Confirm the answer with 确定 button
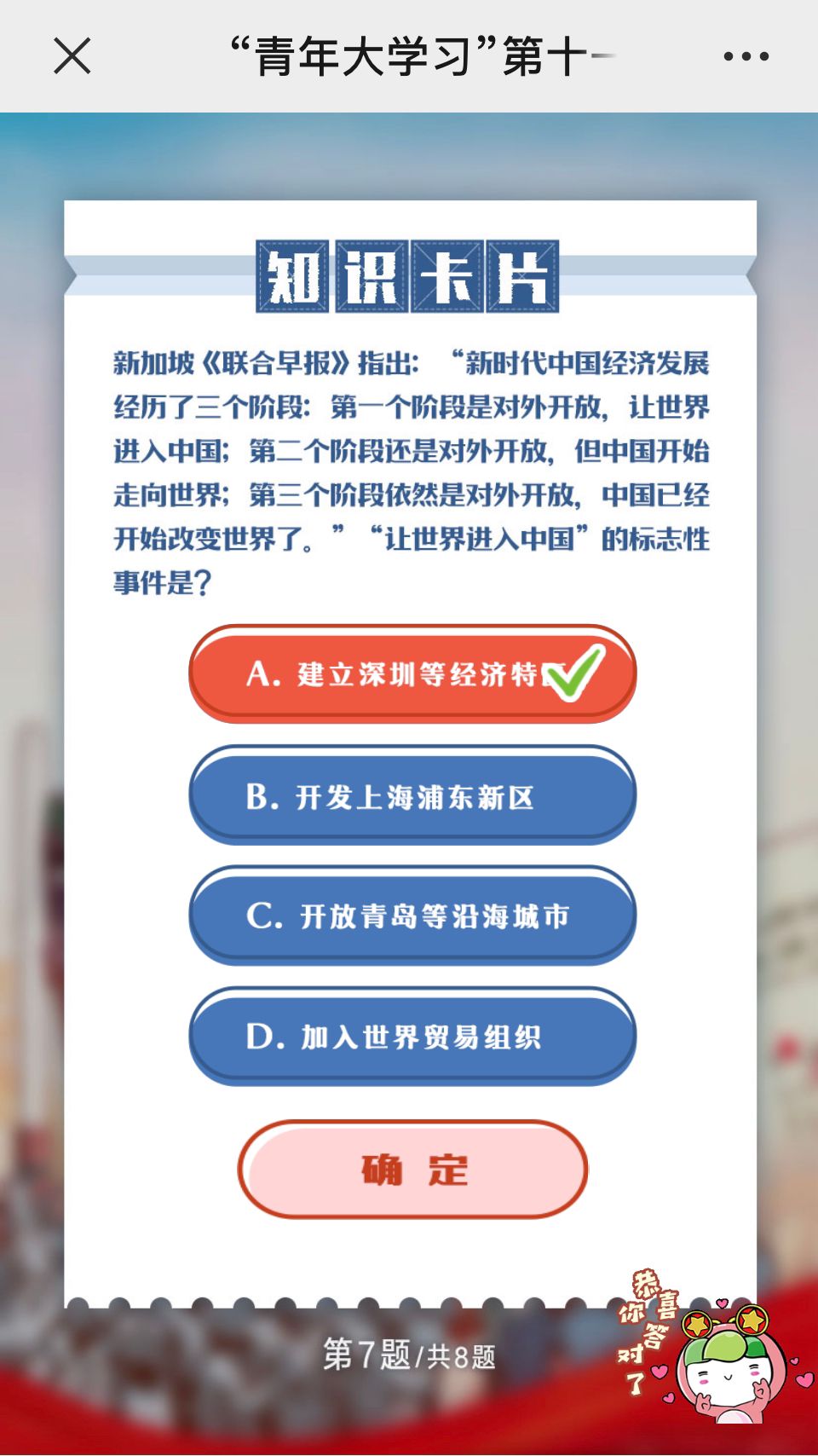The image size is (818, 1456). click(412, 1169)
